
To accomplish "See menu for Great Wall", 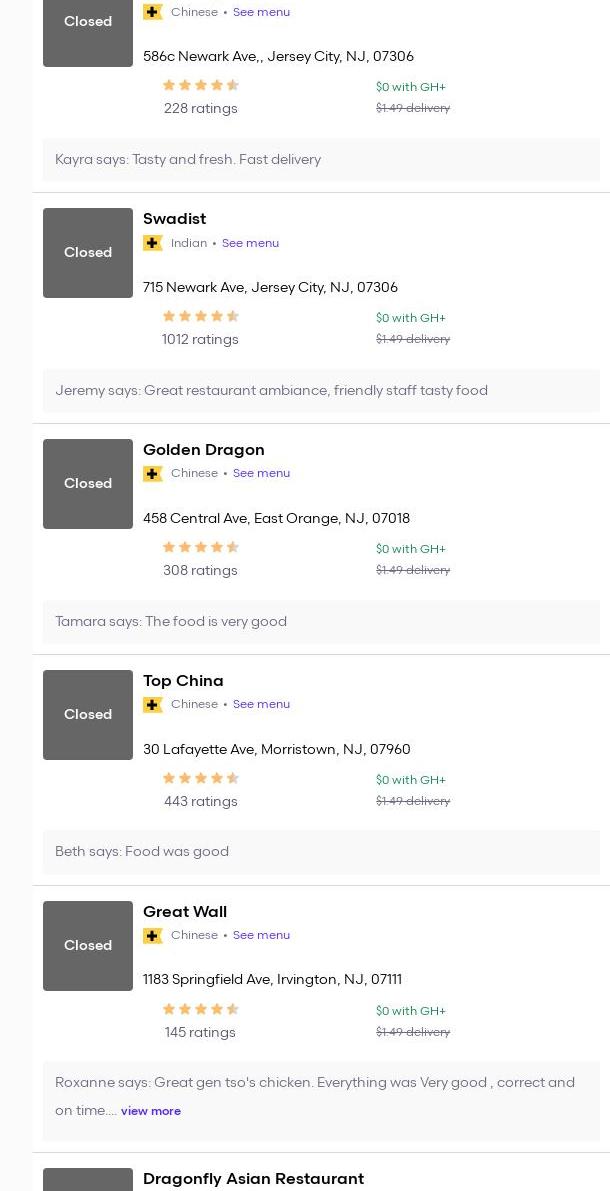I will pyautogui.click(x=261, y=935).
